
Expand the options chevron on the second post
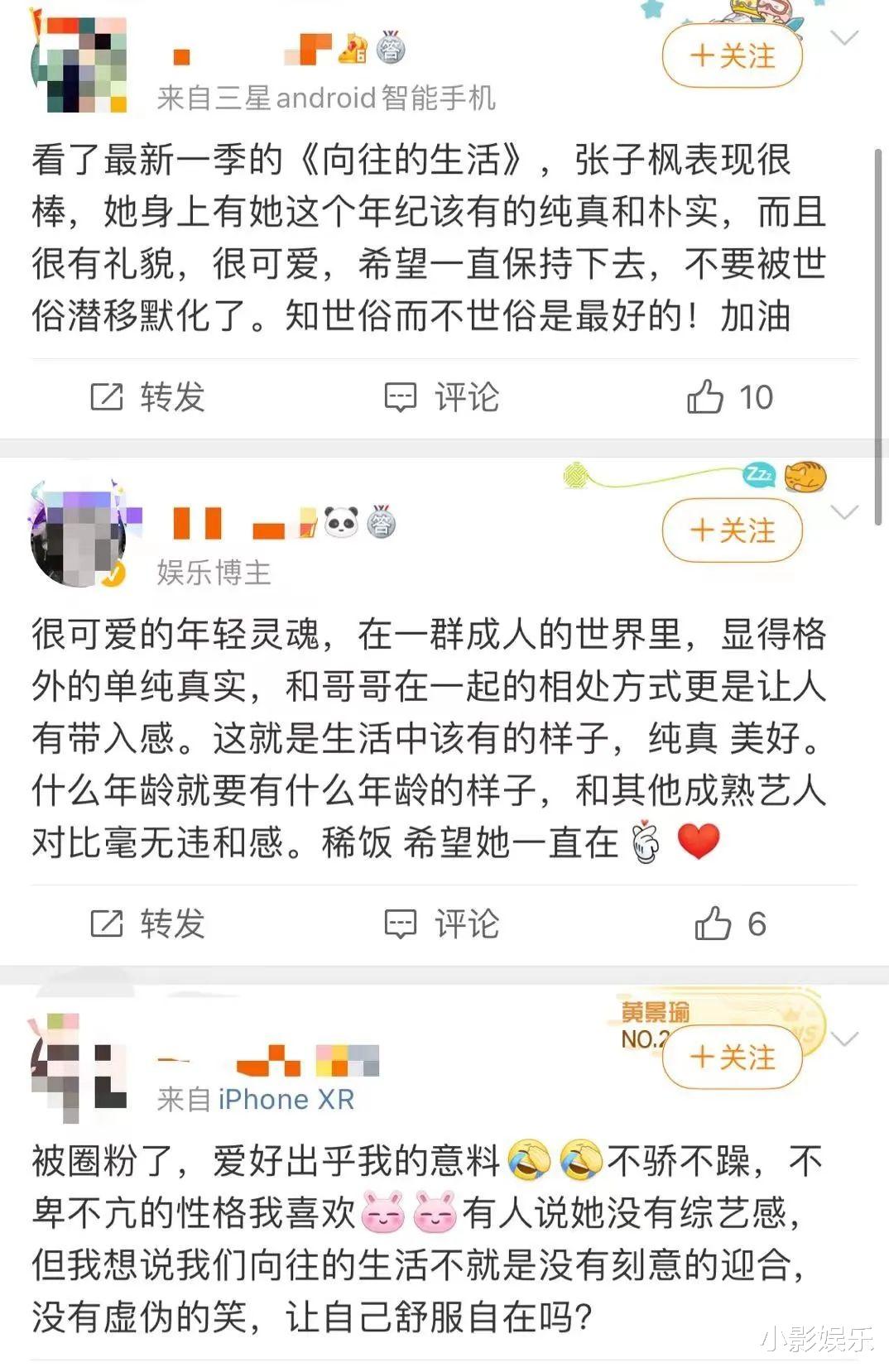point(846,511)
